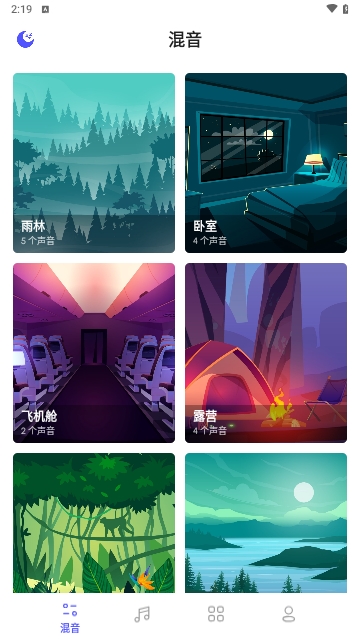Select the 飞机舱 mix card
Viewport: 360px width, 640px height.
[x=94, y=353]
